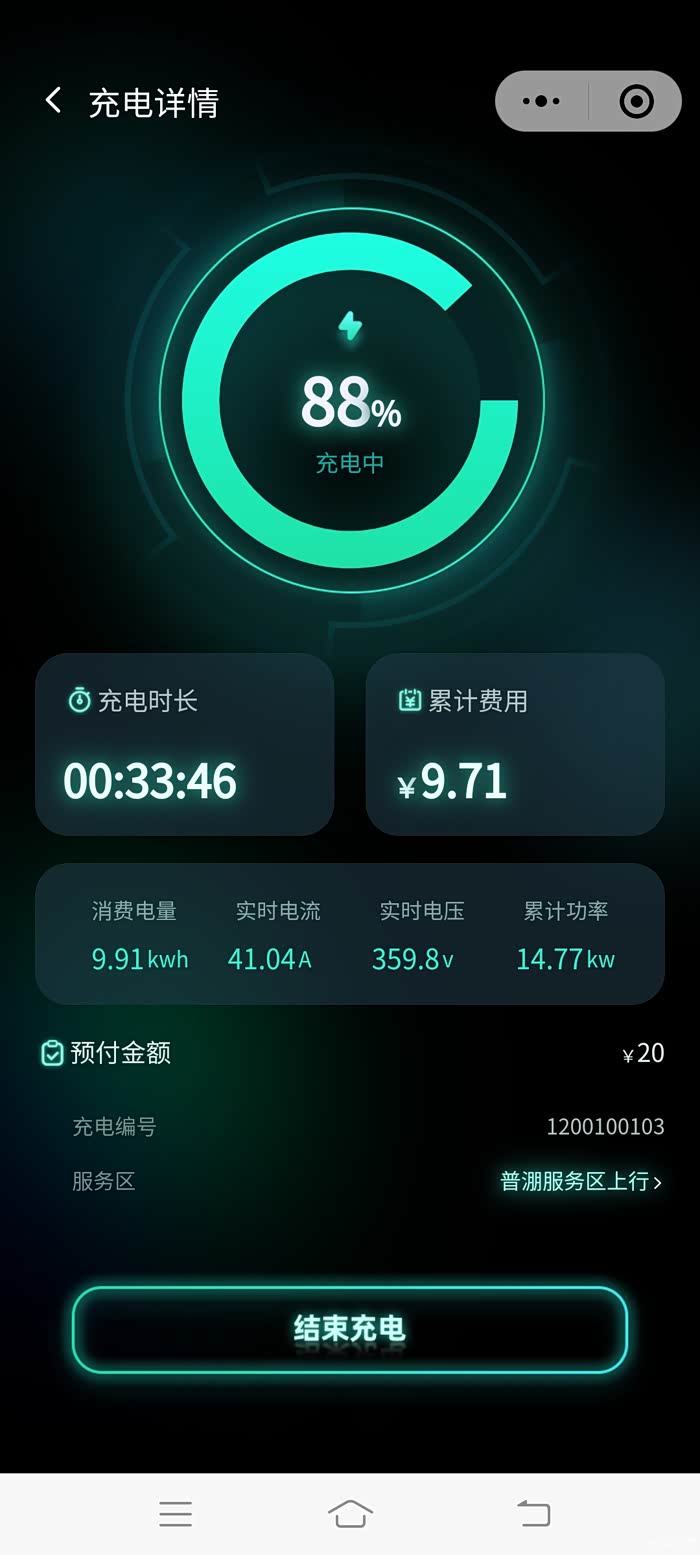The height and width of the screenshot is (1555, 700).
Task: Open 普淜服务区上行 service area link
Action: tap(581, 1181)
